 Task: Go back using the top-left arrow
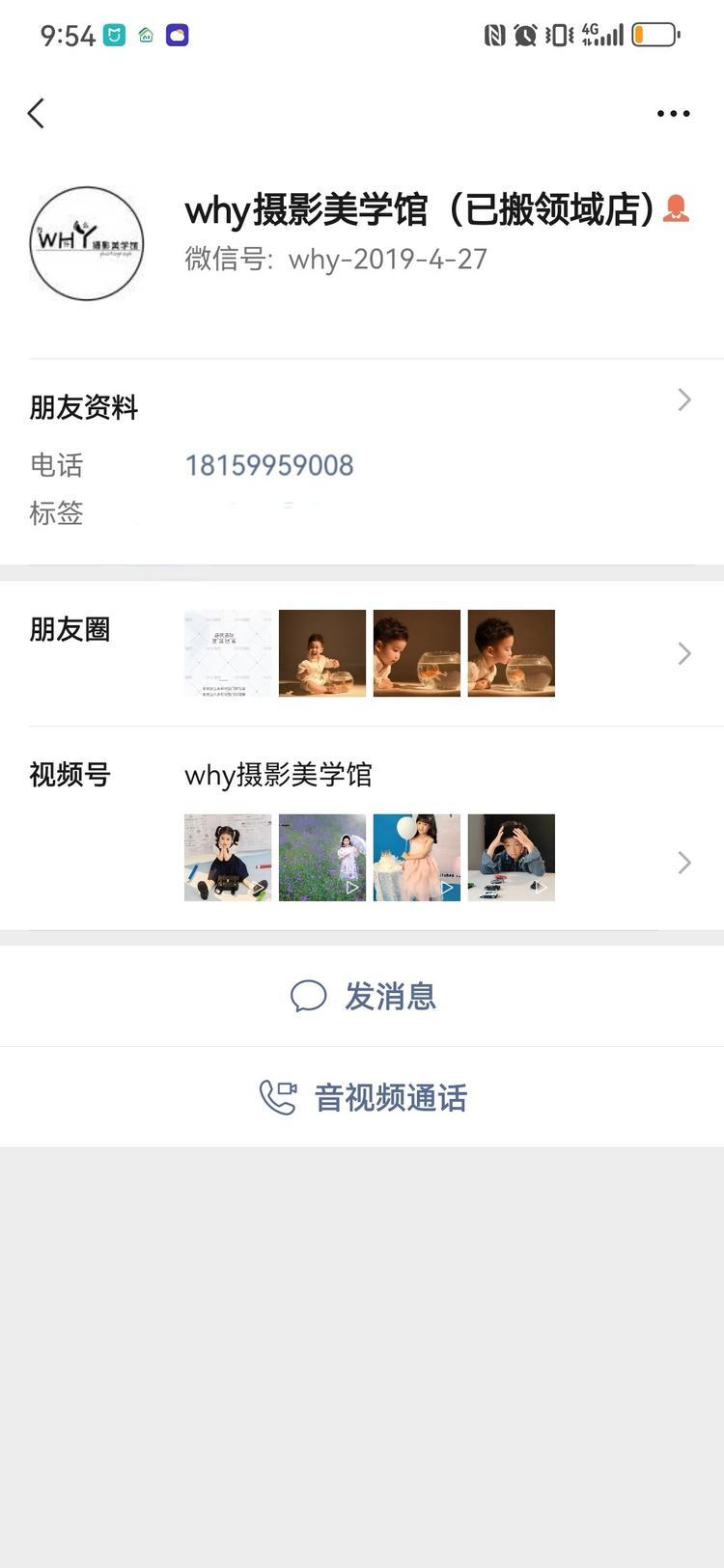click(x=36, y=113)
